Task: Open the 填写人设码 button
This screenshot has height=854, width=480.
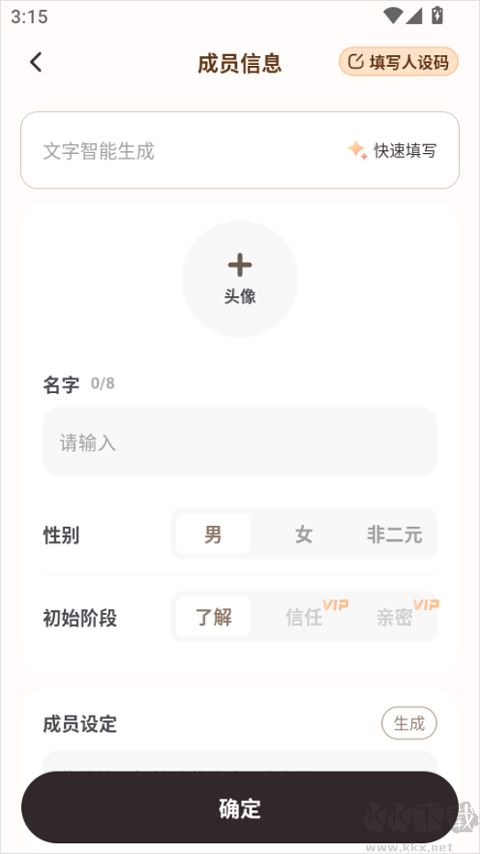Action: (398, 62)
